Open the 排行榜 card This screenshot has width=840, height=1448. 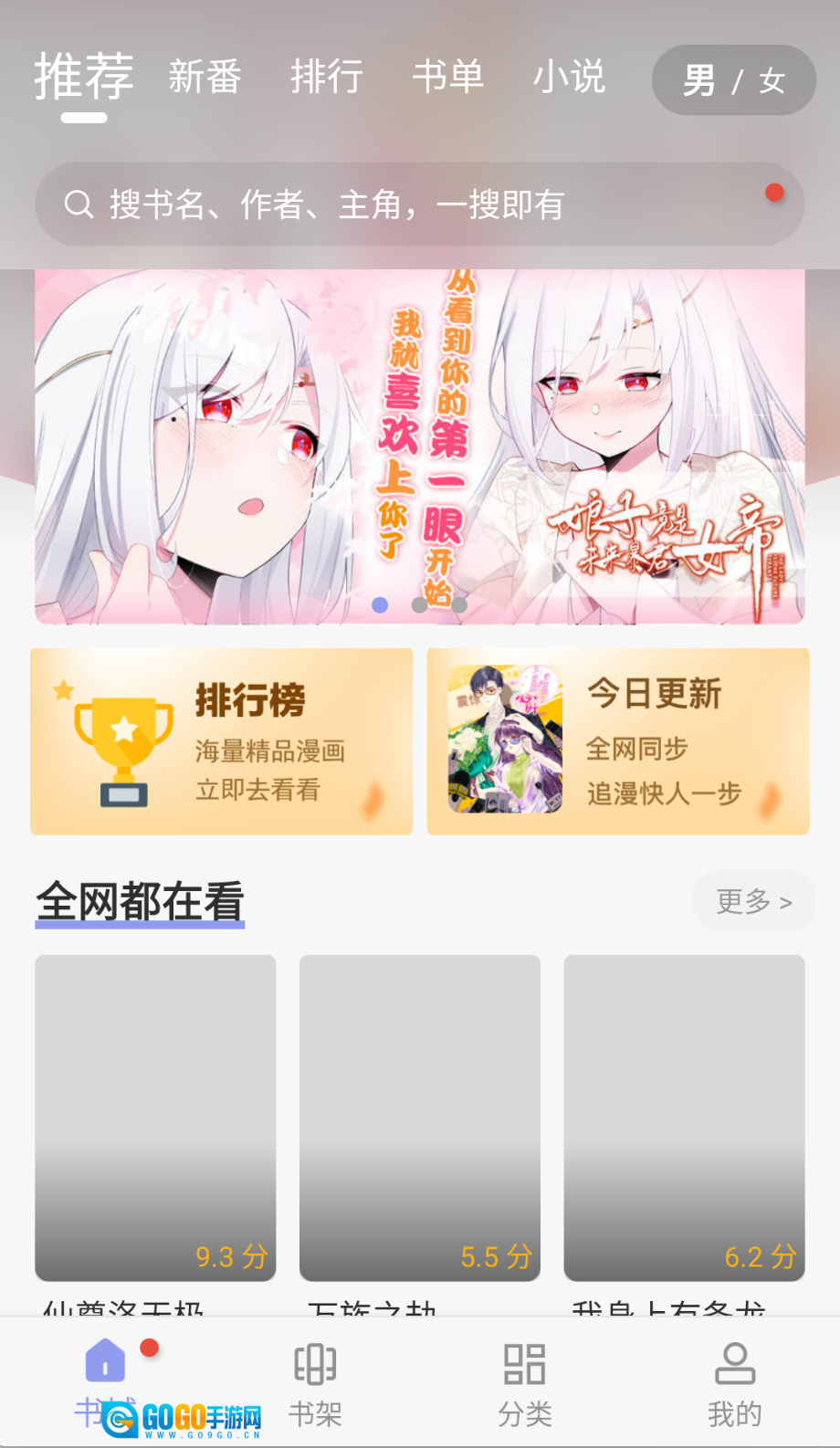(x=221, y=741)
